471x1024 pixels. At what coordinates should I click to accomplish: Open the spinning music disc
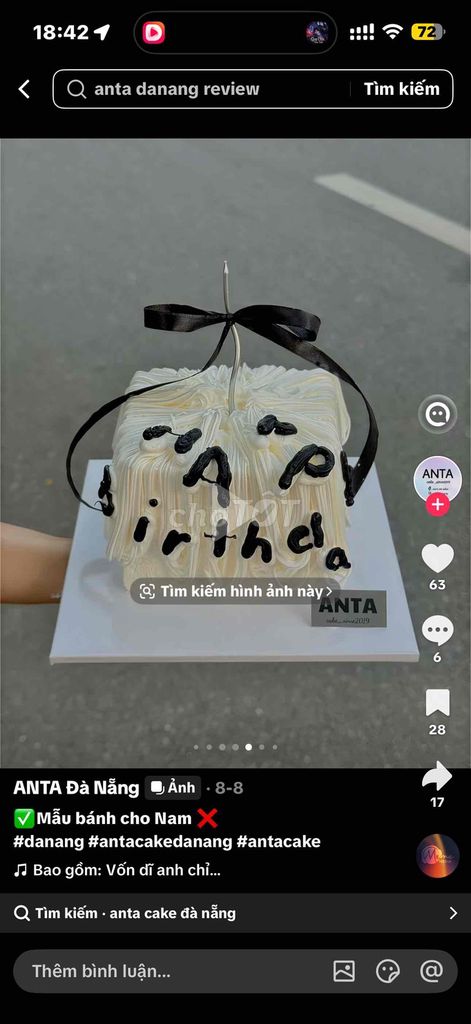click(x=438, y=856)
